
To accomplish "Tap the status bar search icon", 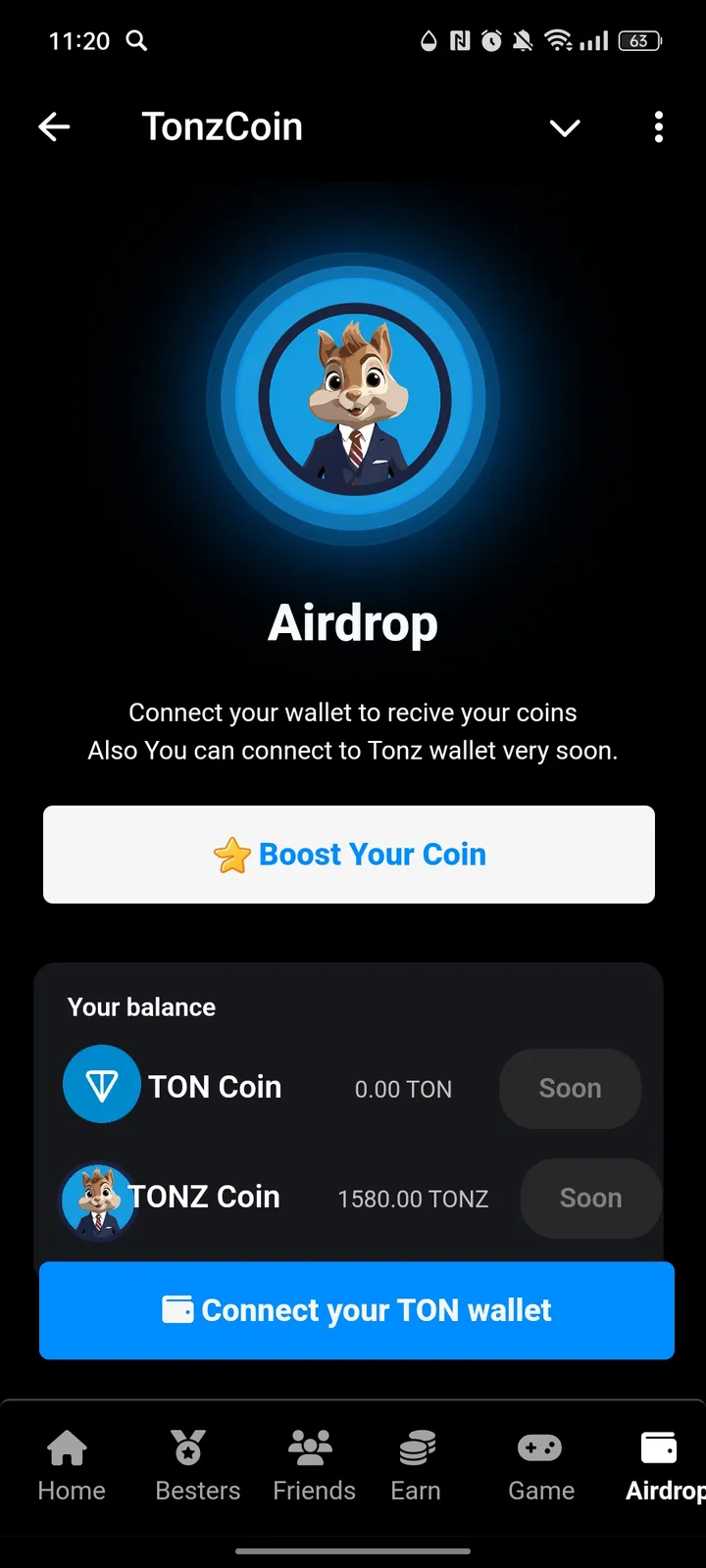I will coord(137,41).
